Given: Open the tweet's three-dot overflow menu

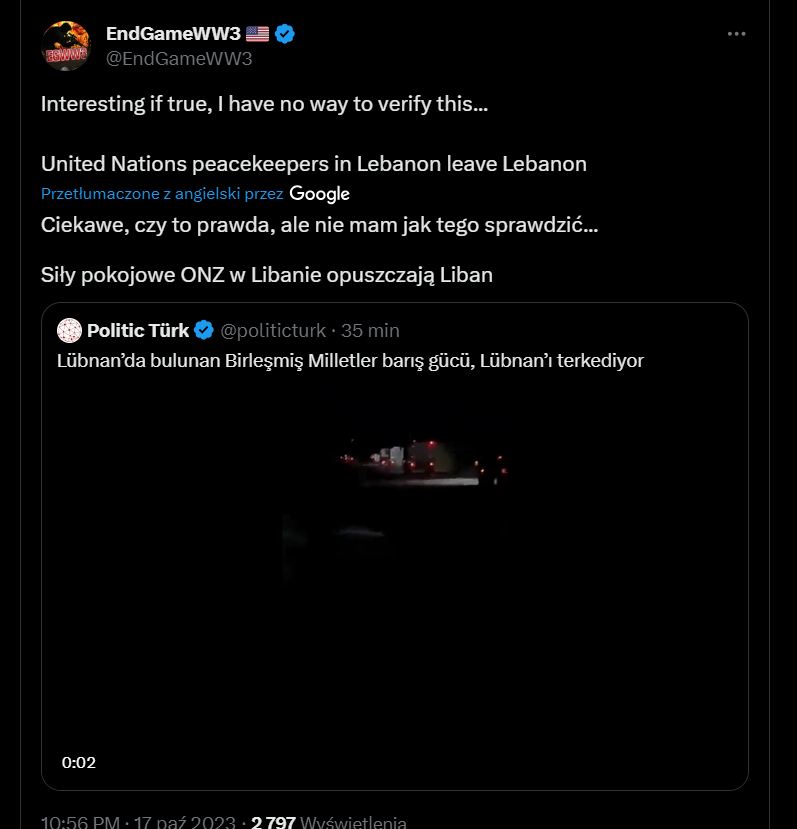Looking at the screenshot, I should point(737,34).
